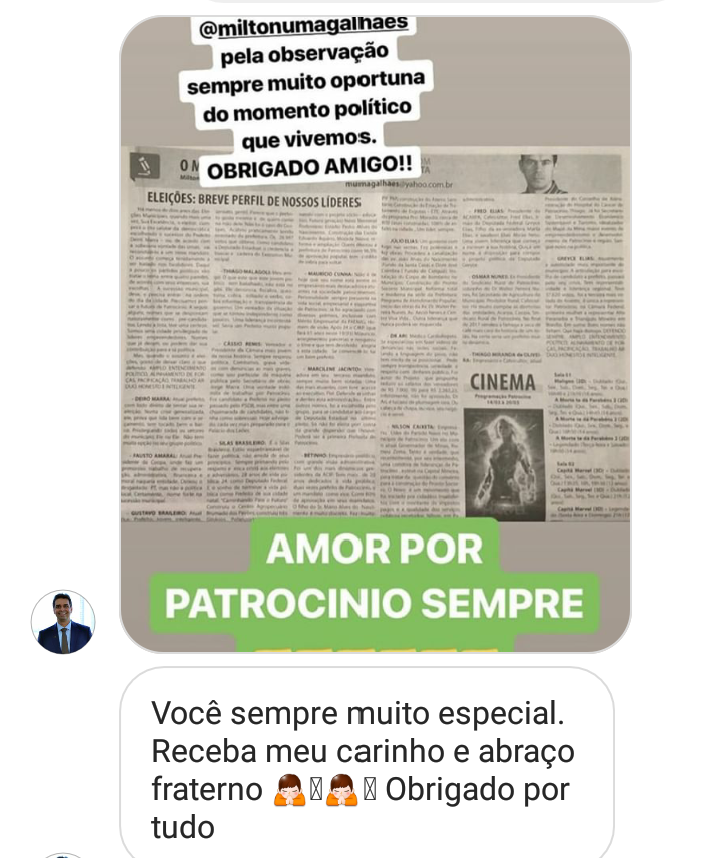Open the sender's profile picture
This screenshot has width=719, height=858.
click(x=63, y=622)
